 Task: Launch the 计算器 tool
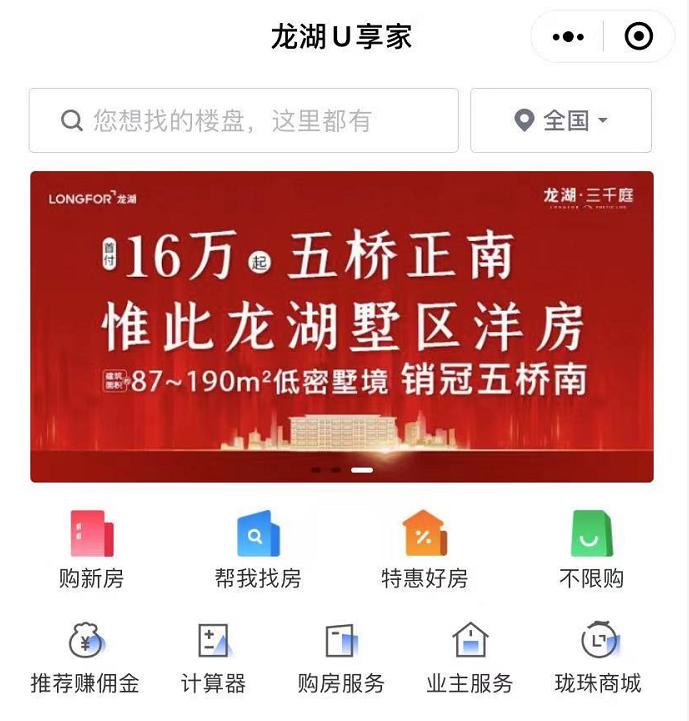click(x=213, y=657)
